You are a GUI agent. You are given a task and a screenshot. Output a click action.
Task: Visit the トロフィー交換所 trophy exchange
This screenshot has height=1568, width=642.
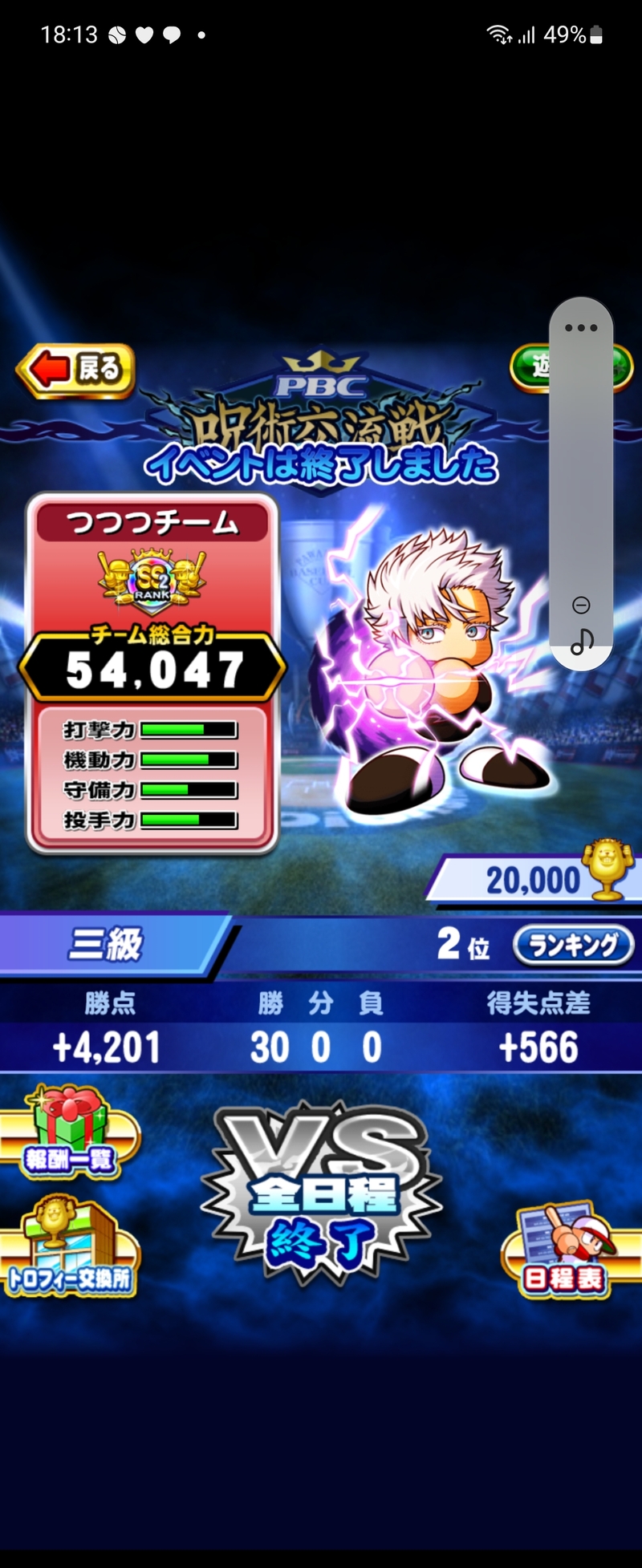69,1251
